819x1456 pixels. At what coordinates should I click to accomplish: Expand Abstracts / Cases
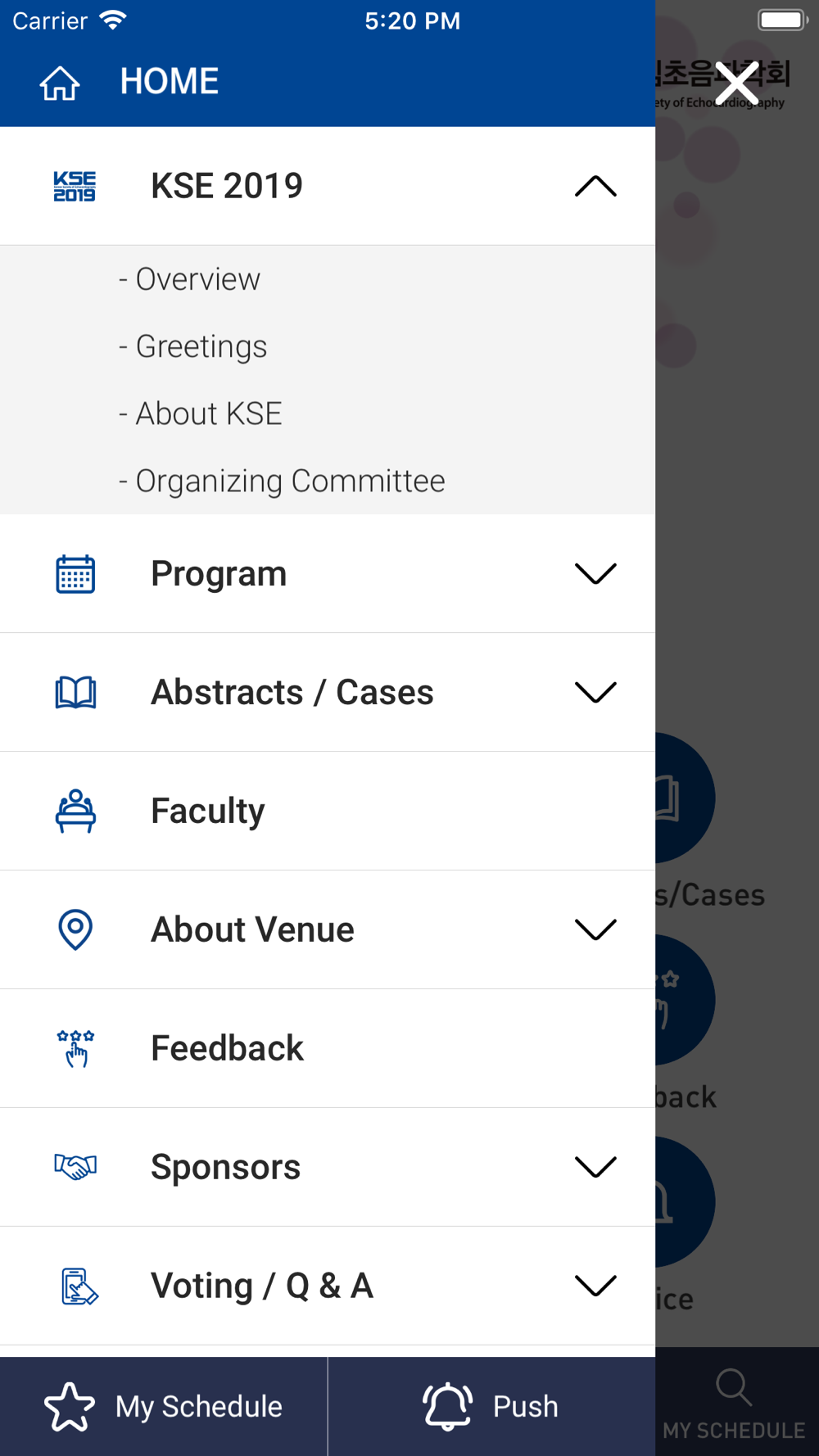[328, 692]
